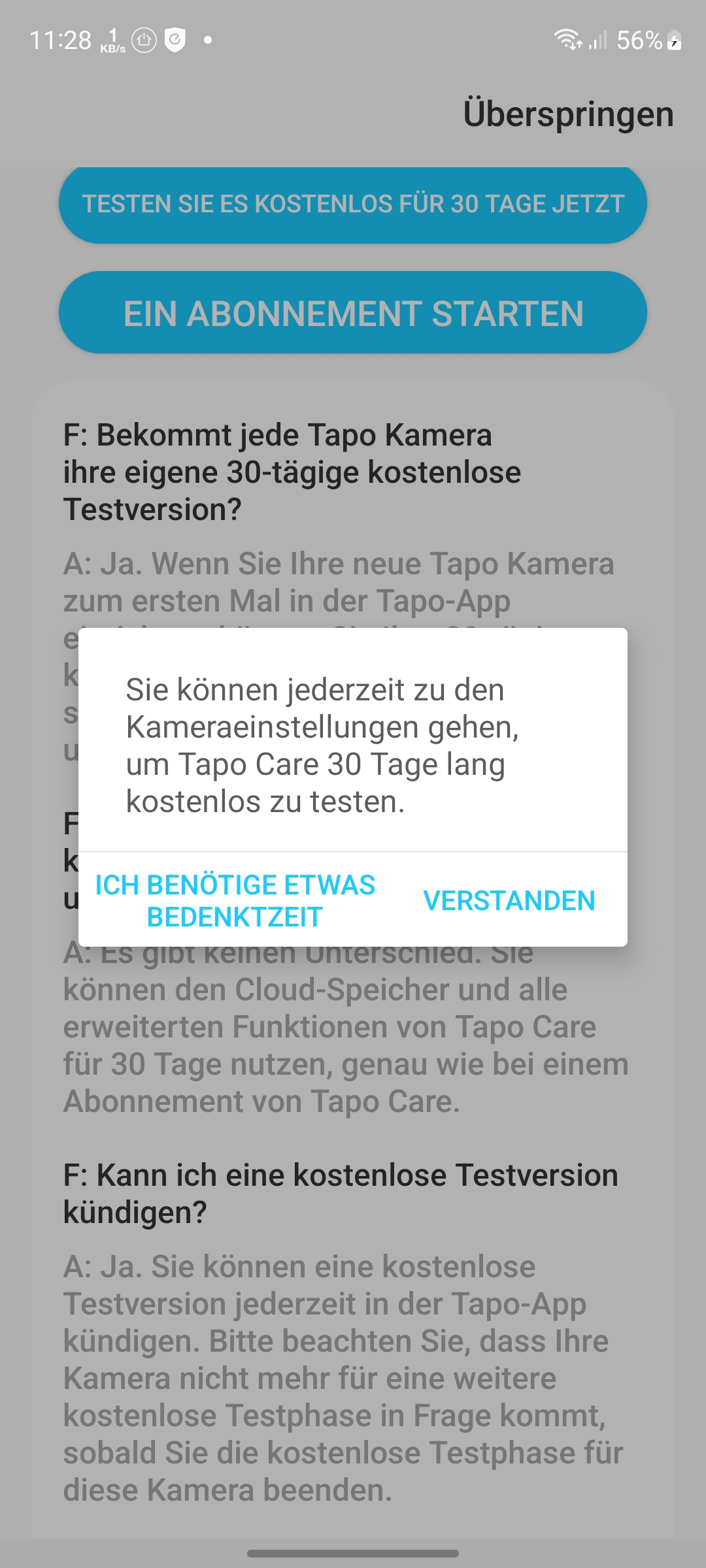Start the 30-day free trial button
This screenshot has width=706, height=1568.
point(353,204)
